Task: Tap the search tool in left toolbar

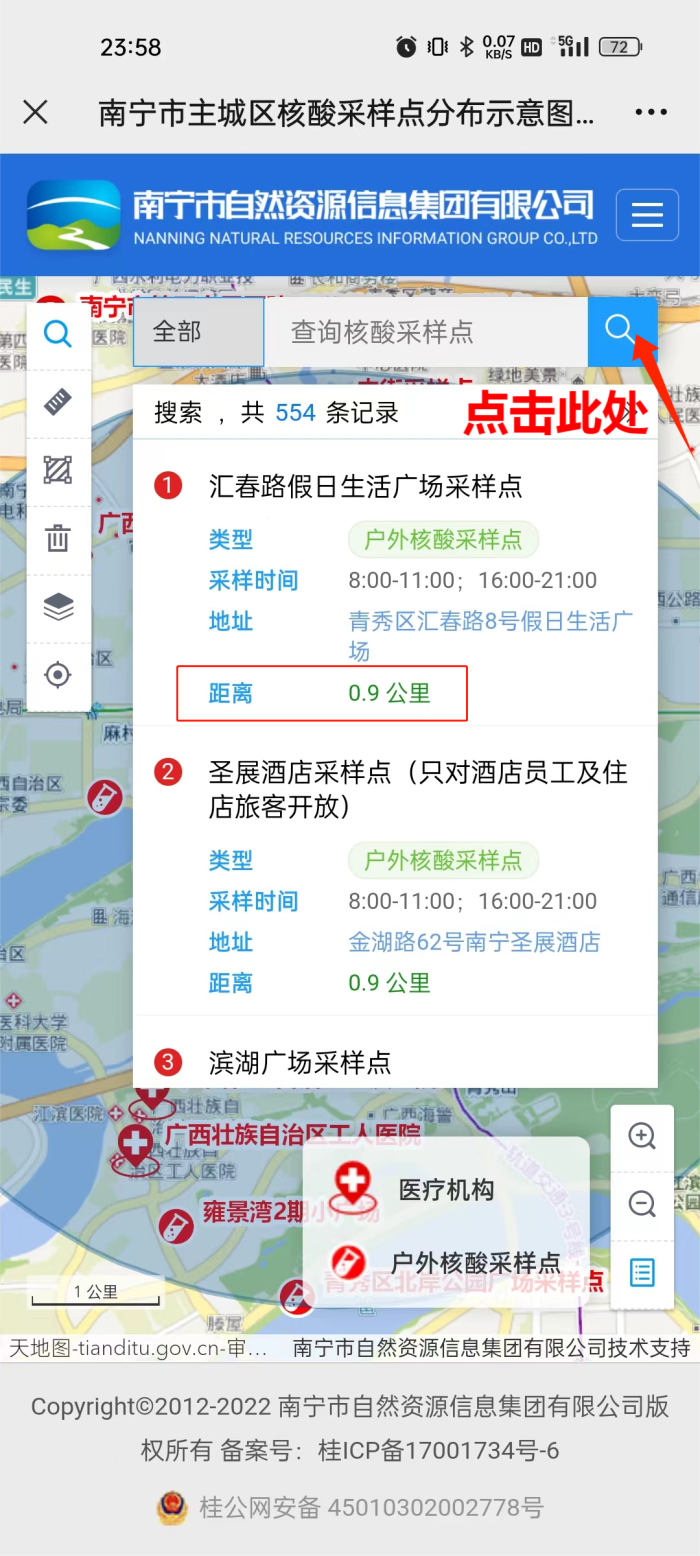Action: (x=58, y=334)
